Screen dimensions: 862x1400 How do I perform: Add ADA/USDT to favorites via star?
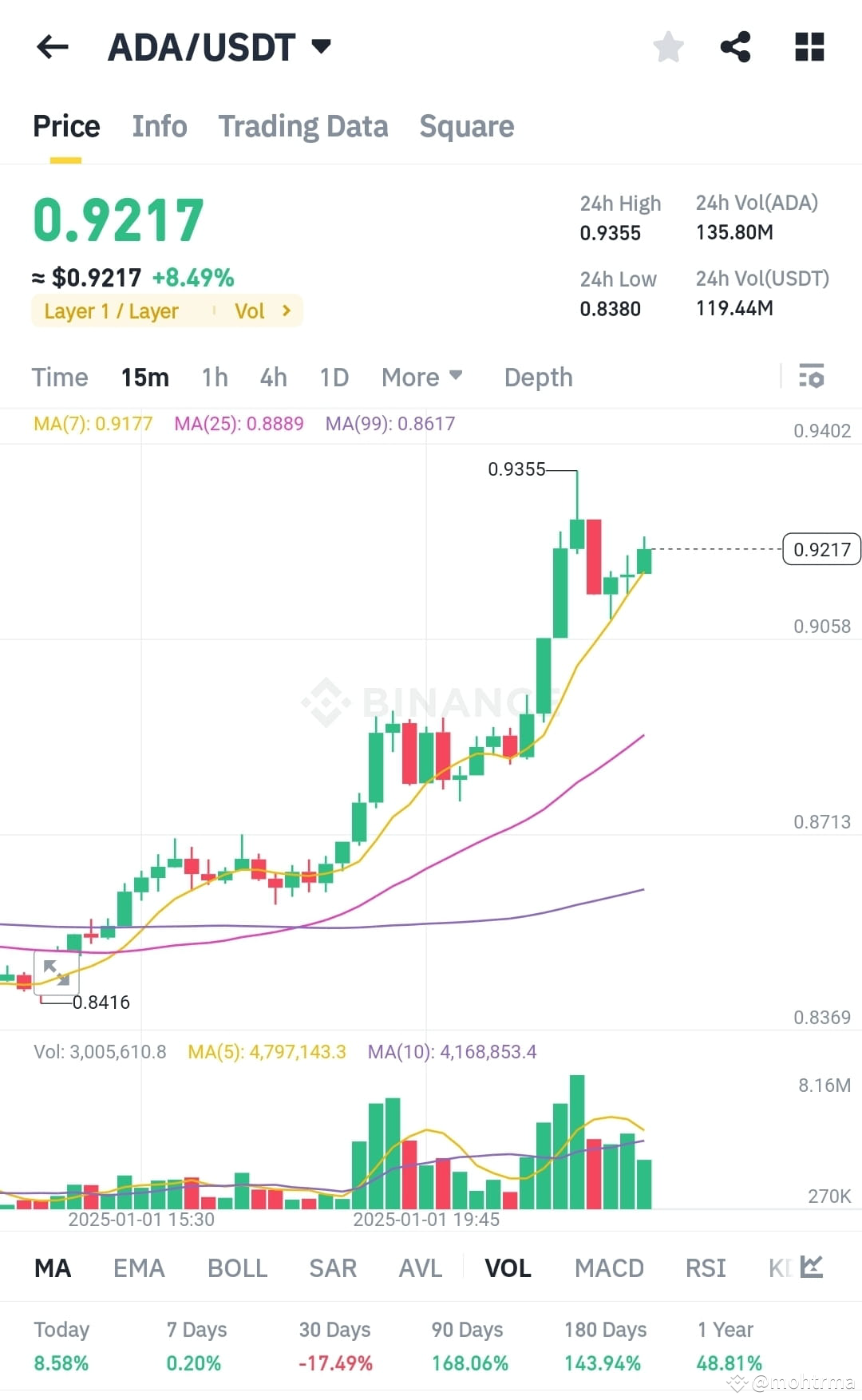tap(667, 46)
